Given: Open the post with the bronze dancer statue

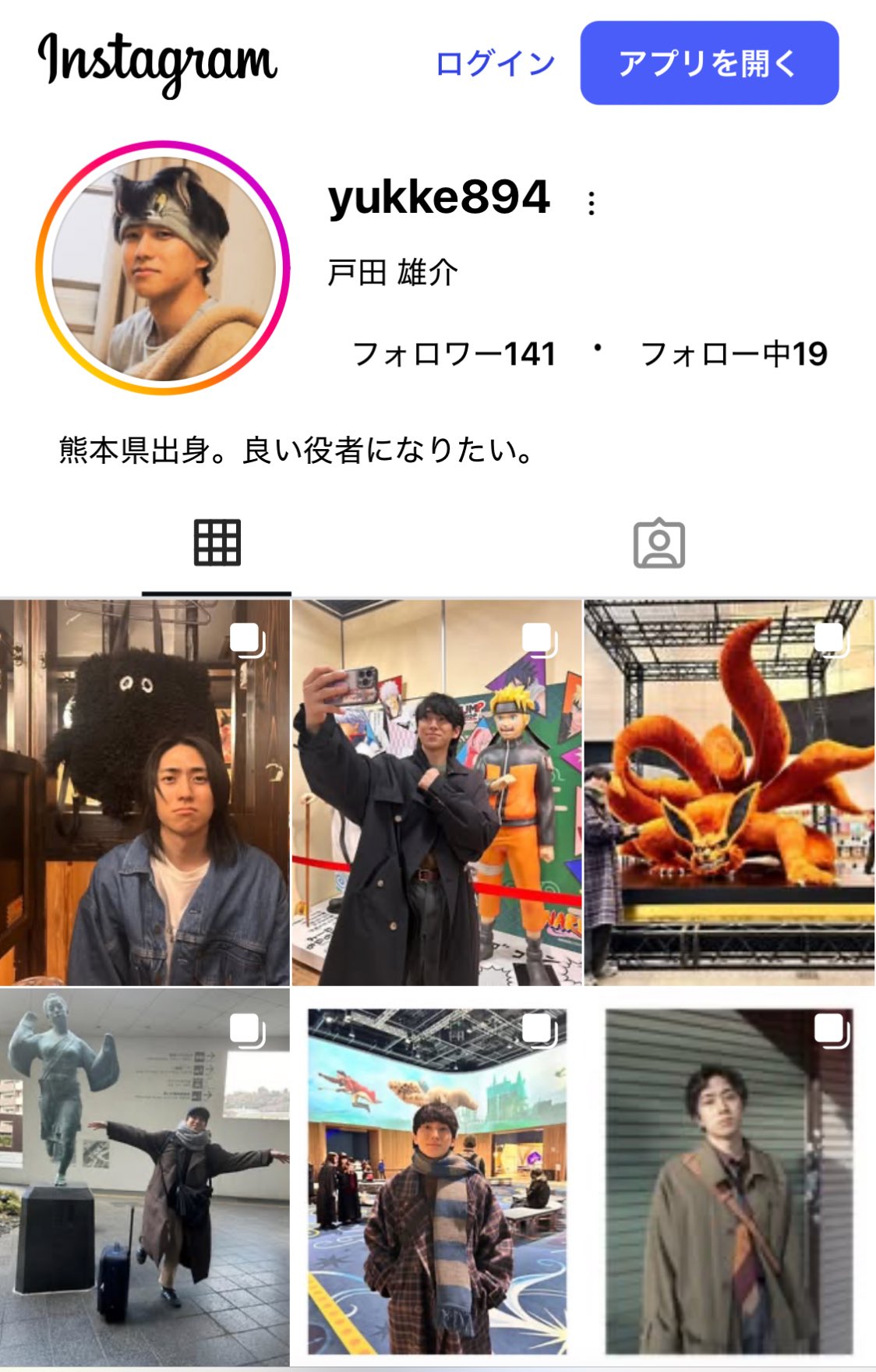Looking at the screenshot, I should (145, 1177).
